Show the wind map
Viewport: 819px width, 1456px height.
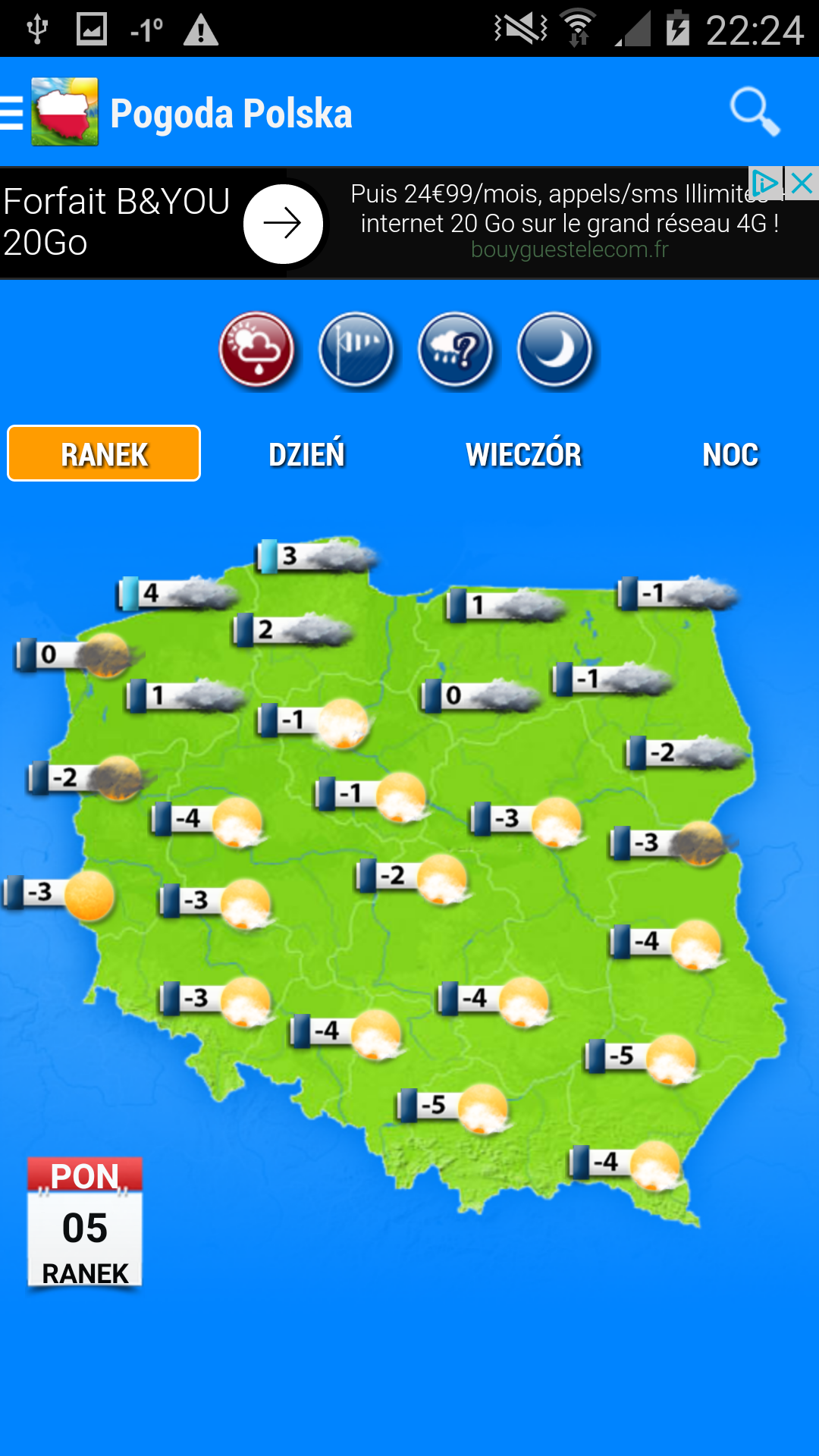356,350
